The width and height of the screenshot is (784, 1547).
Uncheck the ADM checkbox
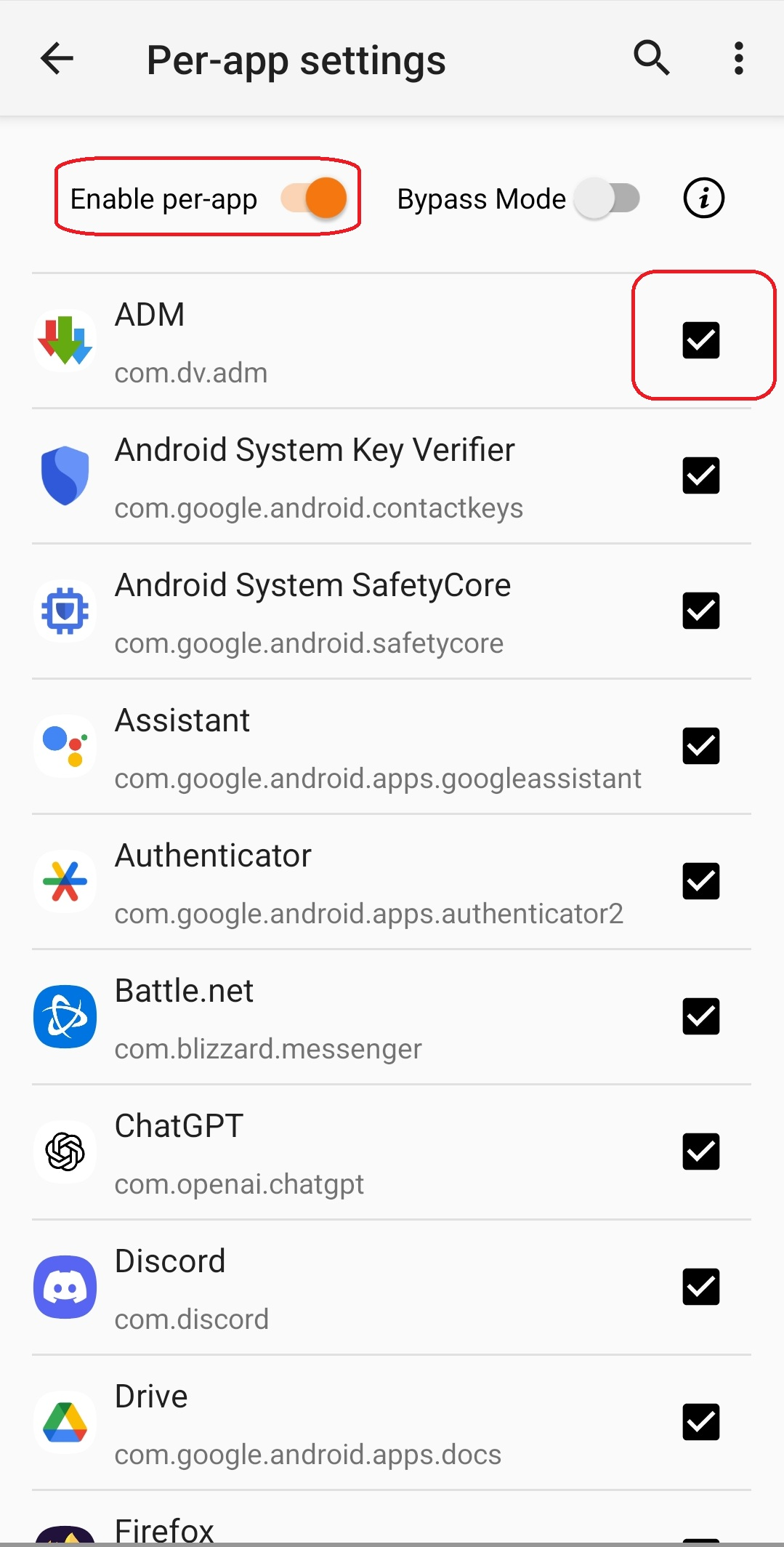[x=700, y=340]
